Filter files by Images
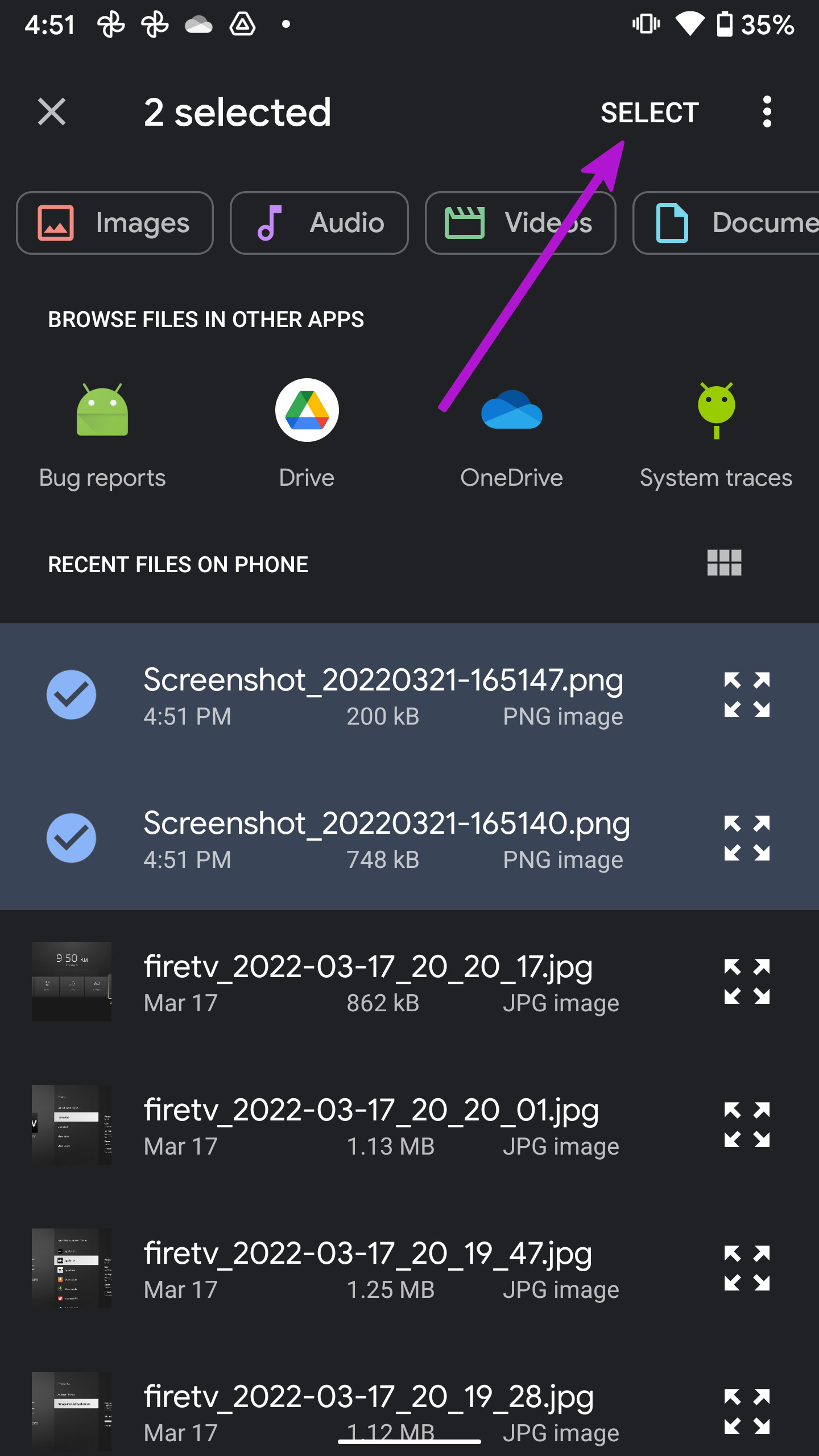This screenshot has width=819, height=1456. point(115,223)
